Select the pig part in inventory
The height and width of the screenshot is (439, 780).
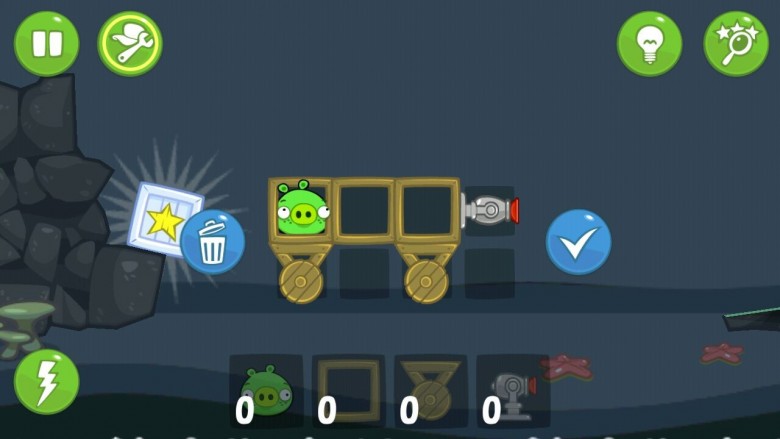coord(266,388)
